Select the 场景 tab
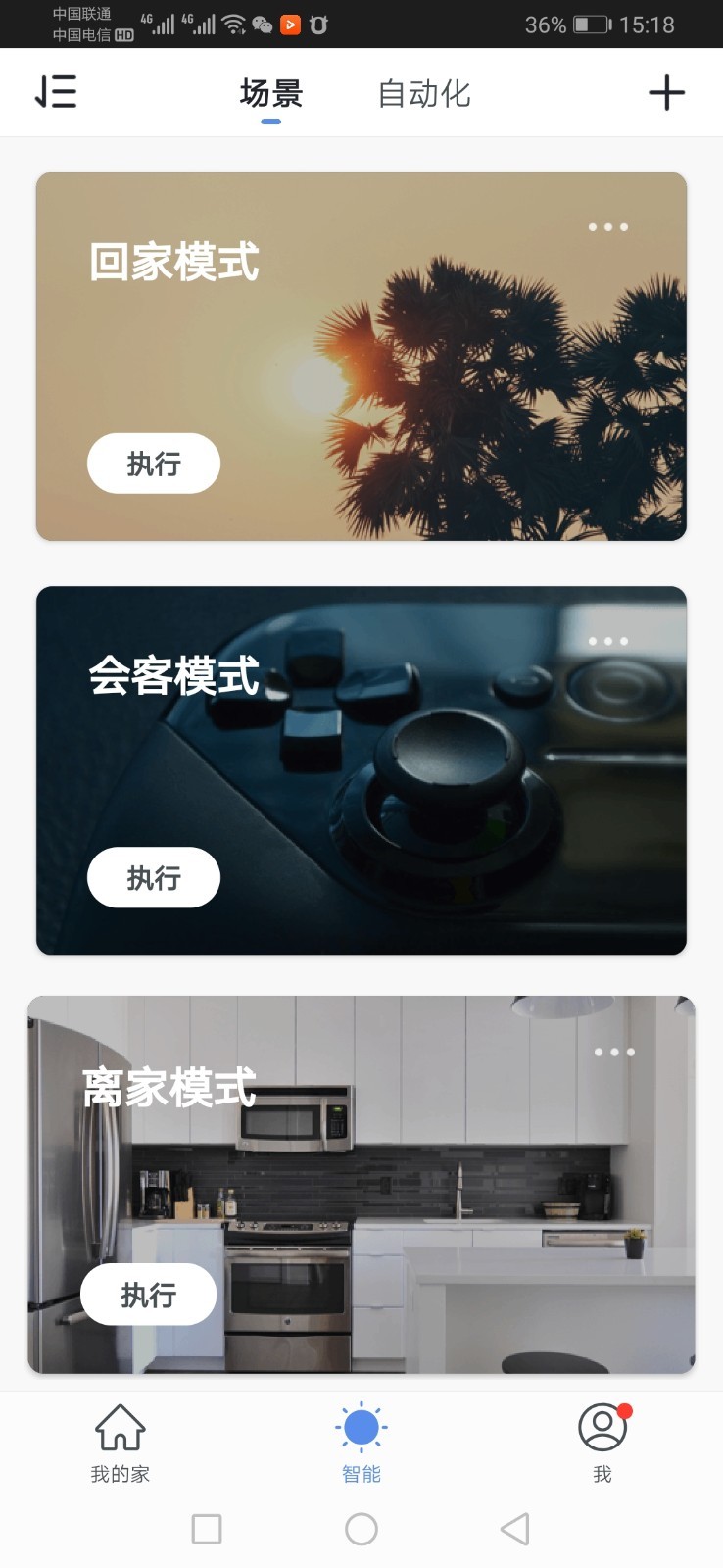This screenshot has height=1568, width=723. pos(271,94)
